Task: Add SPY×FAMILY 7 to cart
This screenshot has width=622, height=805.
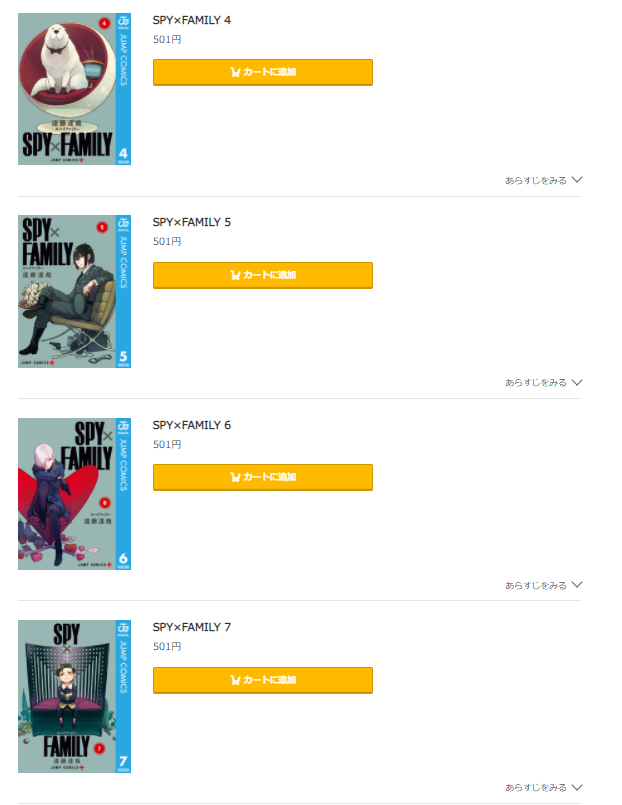Action: click(x=262, y=680)
